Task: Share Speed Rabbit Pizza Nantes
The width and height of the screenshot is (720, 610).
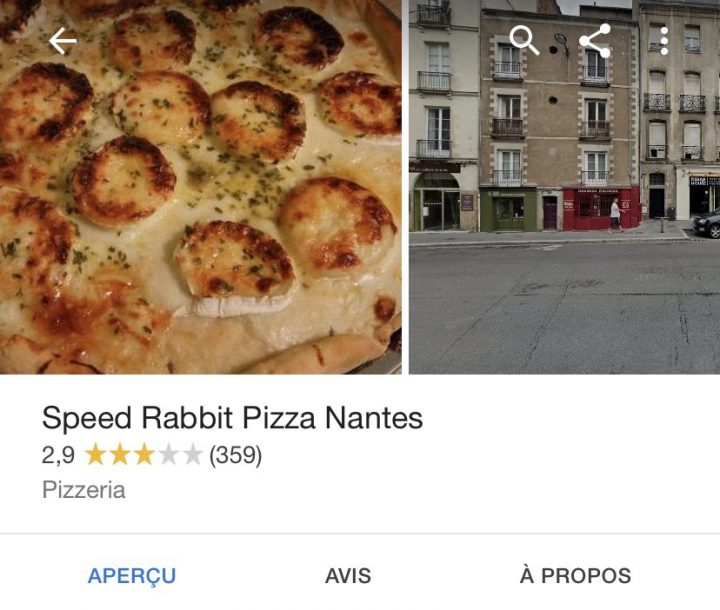Action: point(594,41)
